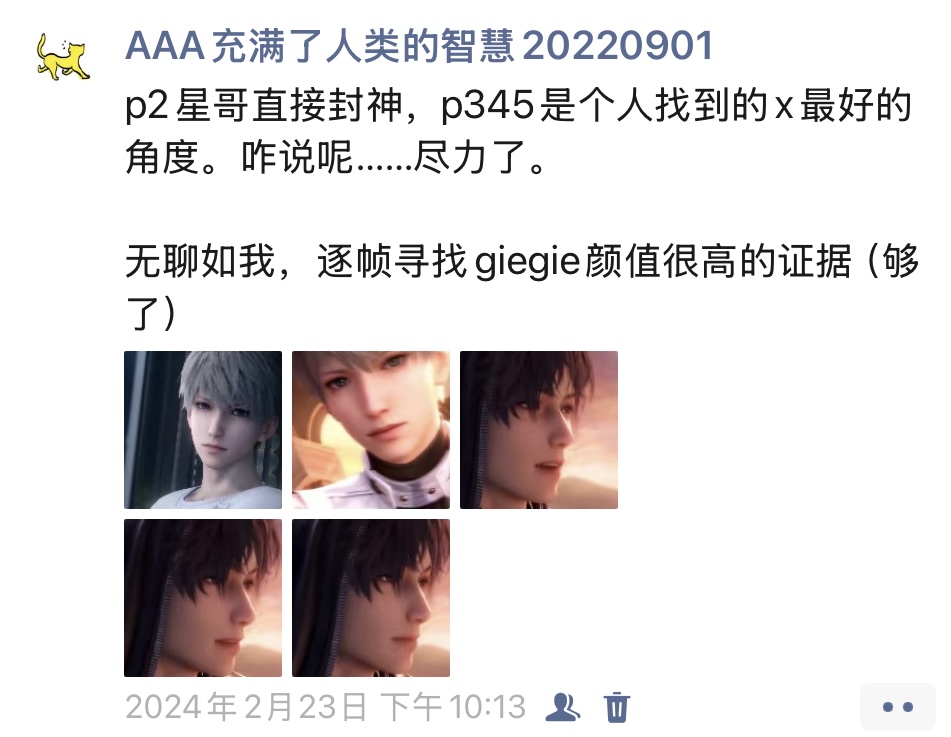
Task: Delete this post with trash icon
Action: point(618,707)
